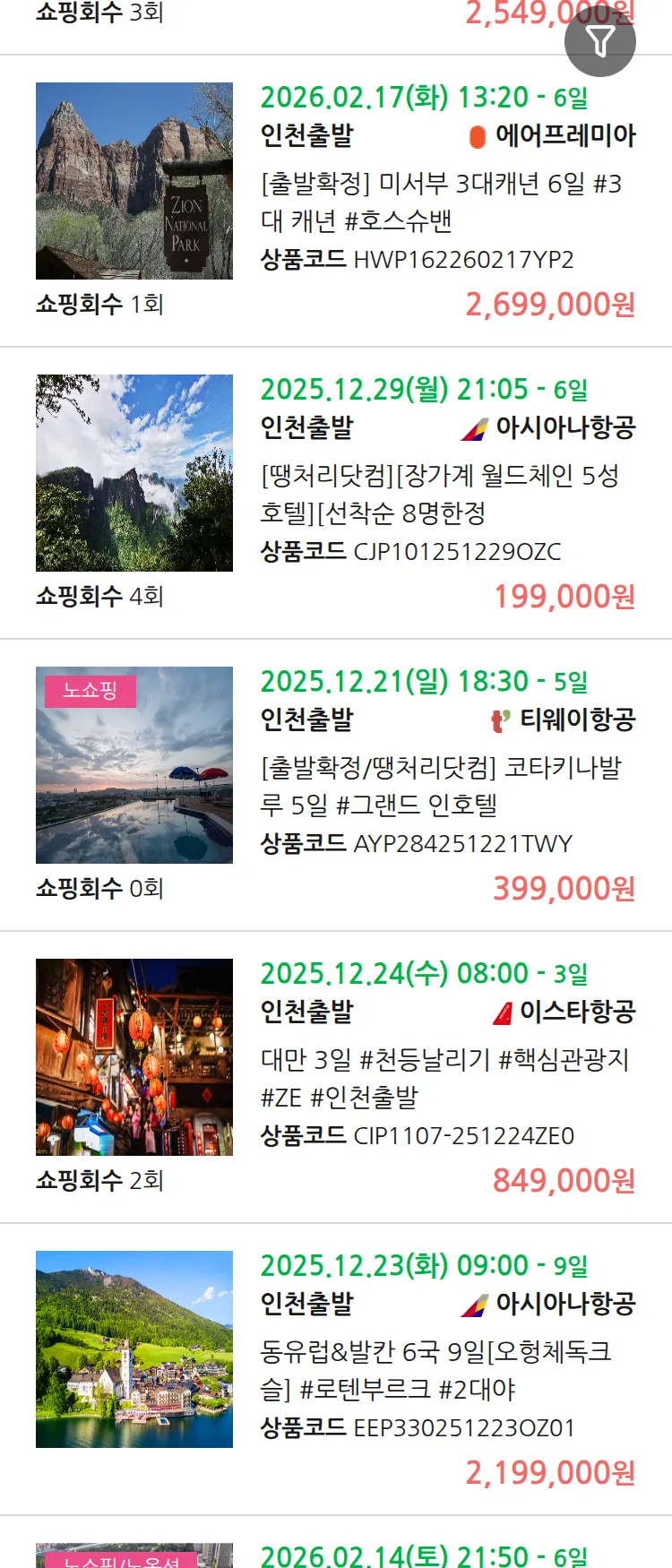
Task: Open the floating filter button
Action: tap(599, 41)
